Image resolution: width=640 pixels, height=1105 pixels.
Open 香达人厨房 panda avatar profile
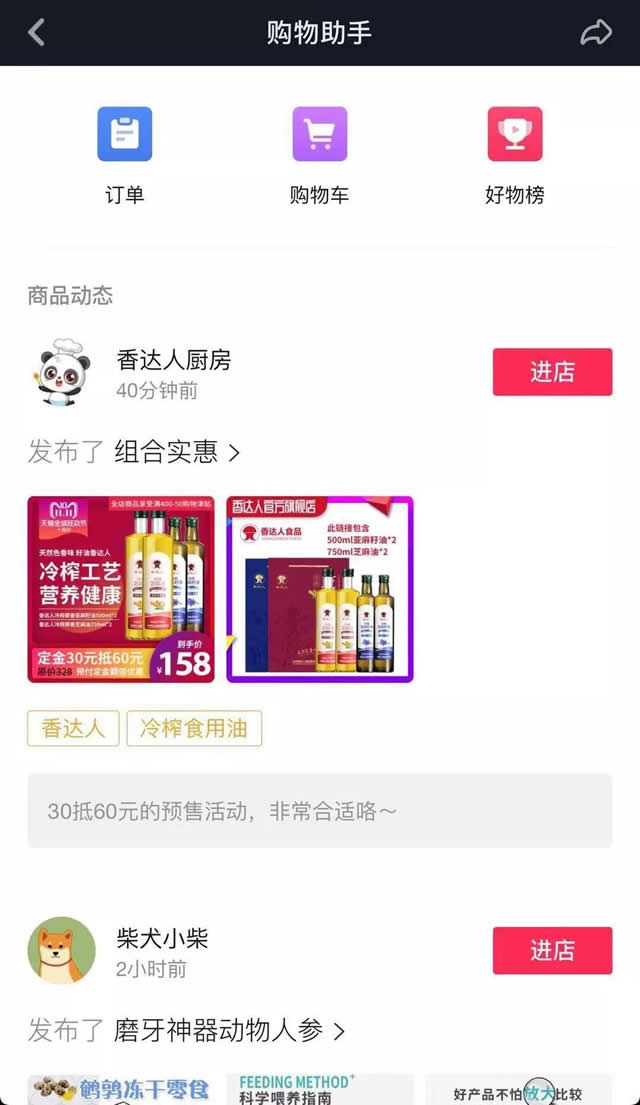[62, 373]
